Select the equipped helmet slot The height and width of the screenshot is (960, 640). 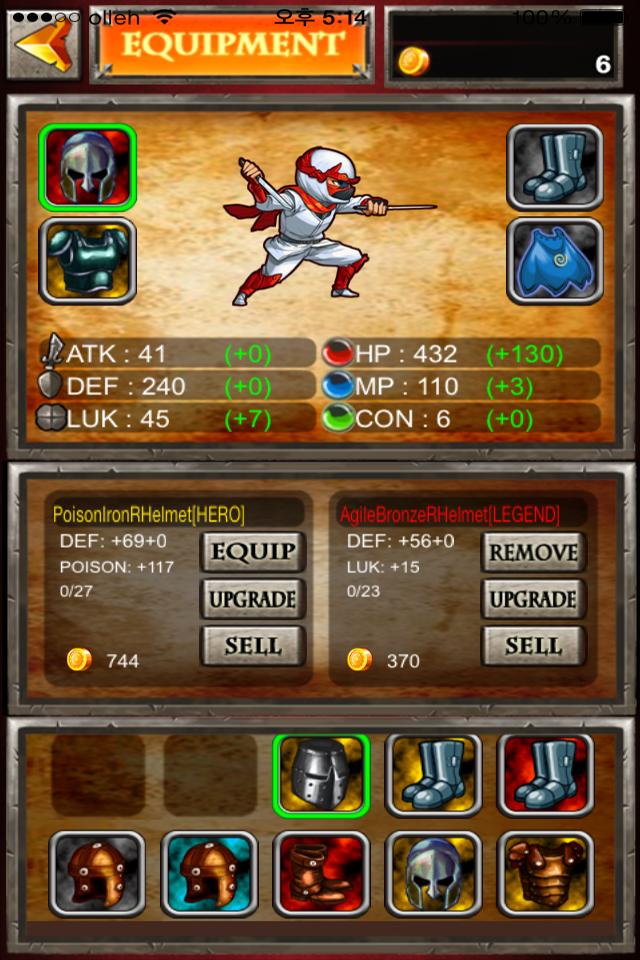[87, 167]
